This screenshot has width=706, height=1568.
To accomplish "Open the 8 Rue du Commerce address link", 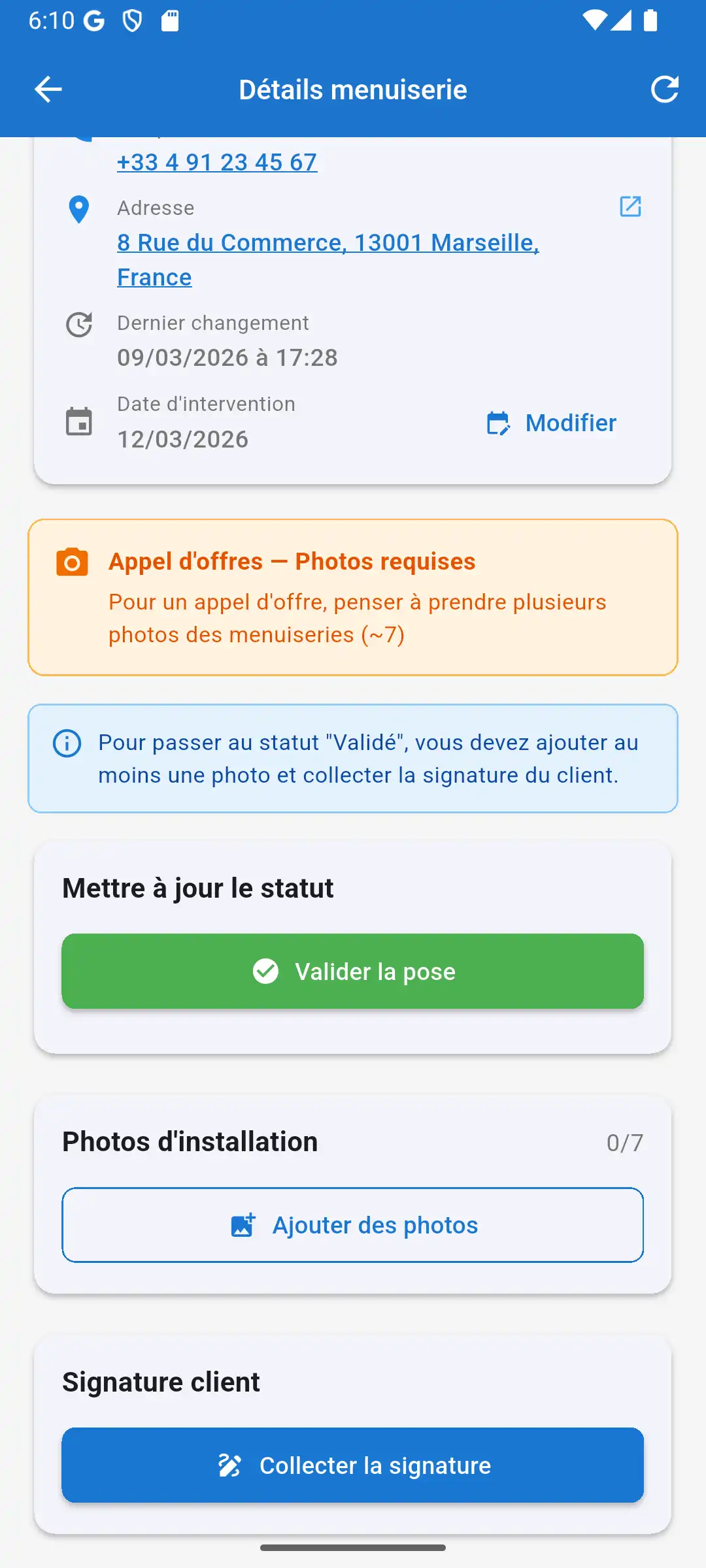I will (x=327, y=243).
